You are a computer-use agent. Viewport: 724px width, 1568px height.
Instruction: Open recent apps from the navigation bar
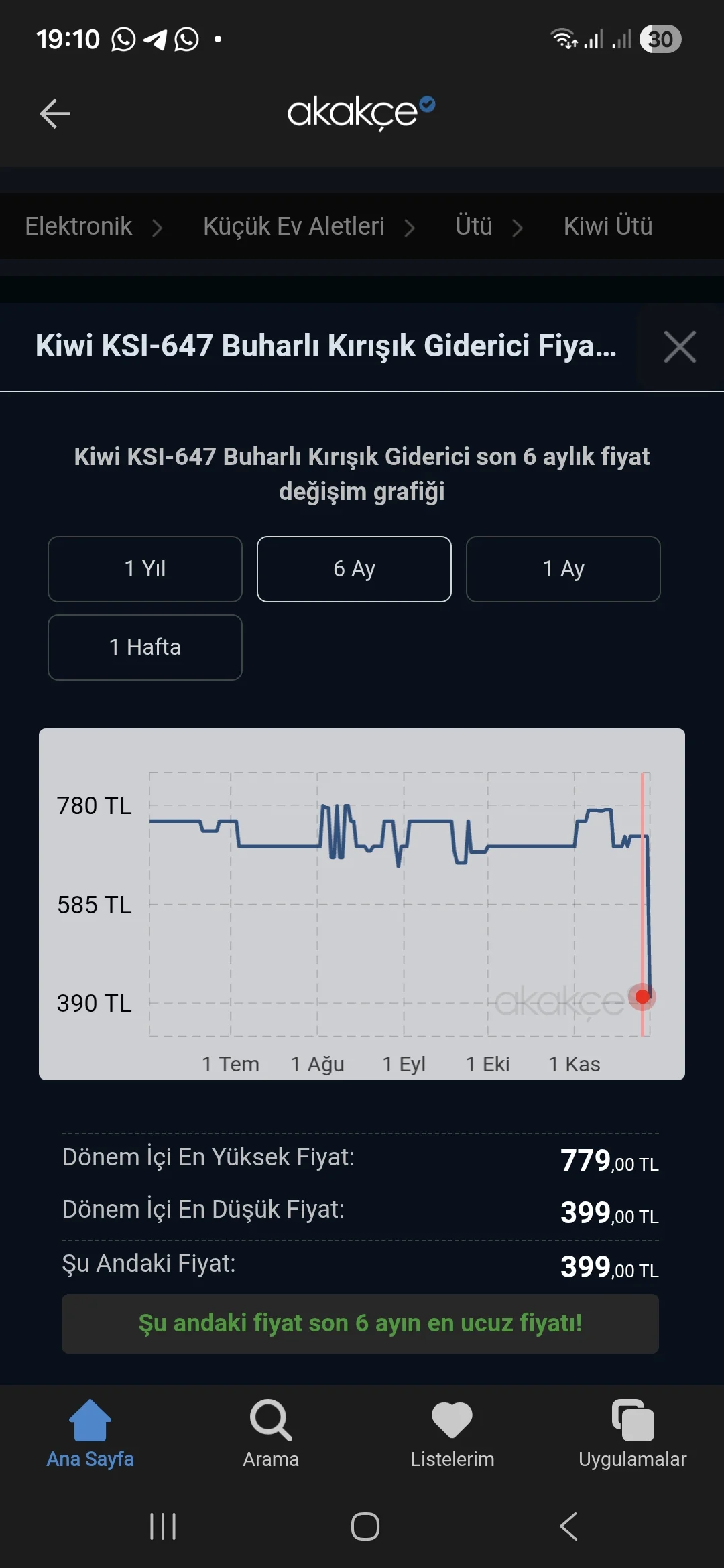163,1526
